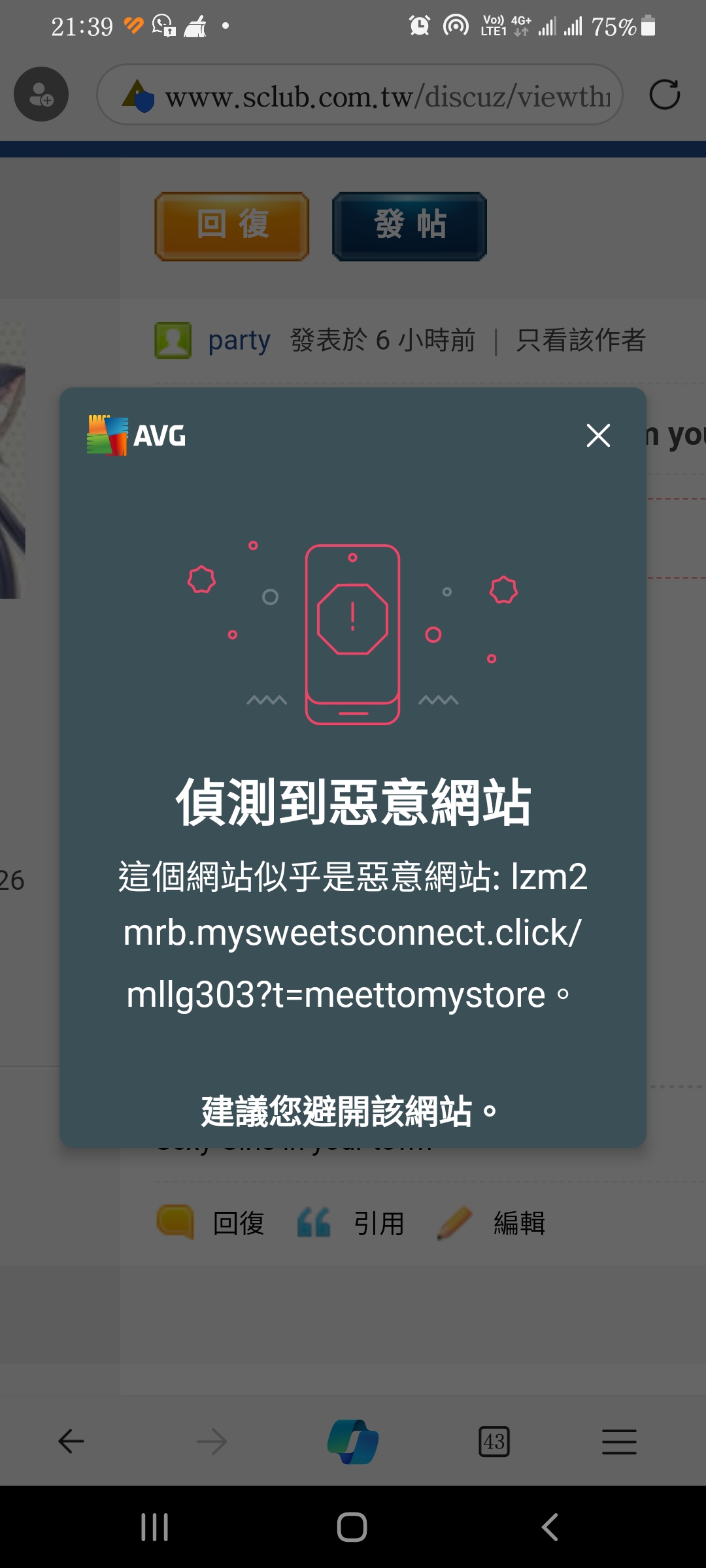Go back to the previous page
This screenshot has width=706, height=1568.
tap(71, 1441)
